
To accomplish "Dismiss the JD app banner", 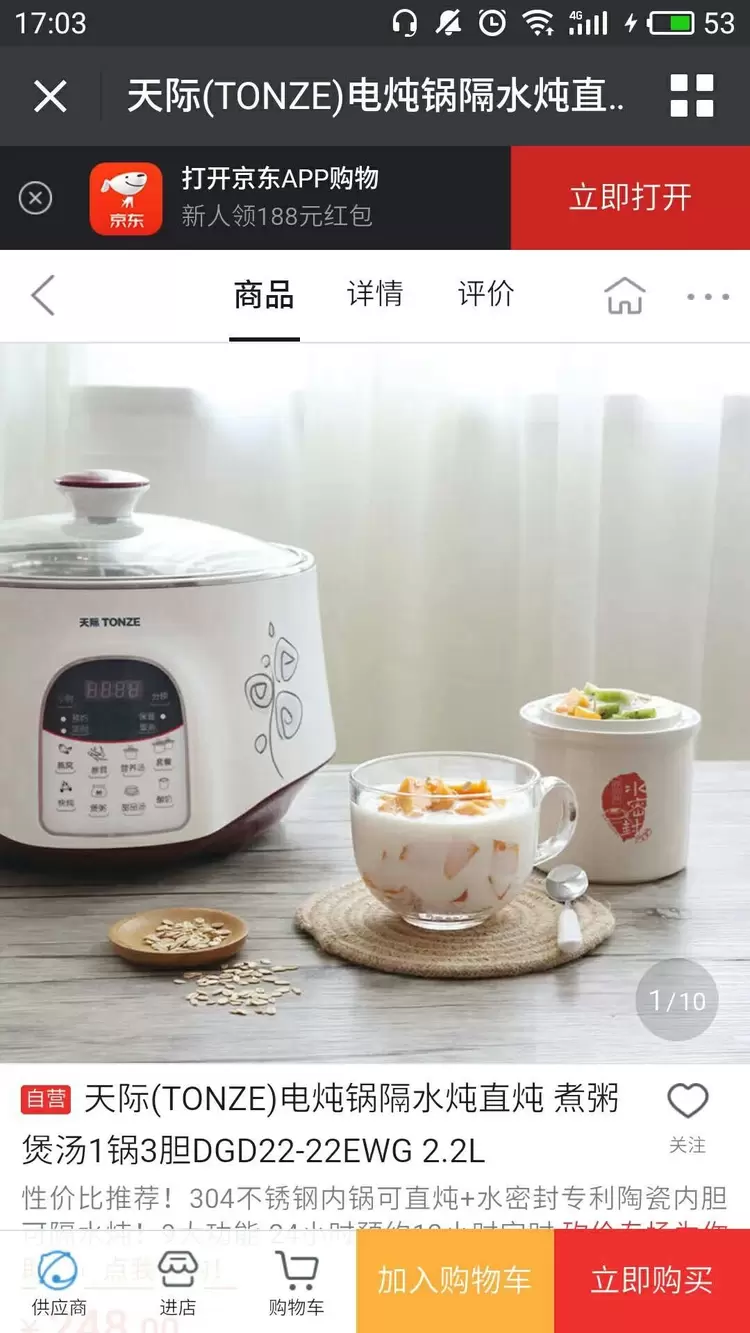I will pos(35,198).
